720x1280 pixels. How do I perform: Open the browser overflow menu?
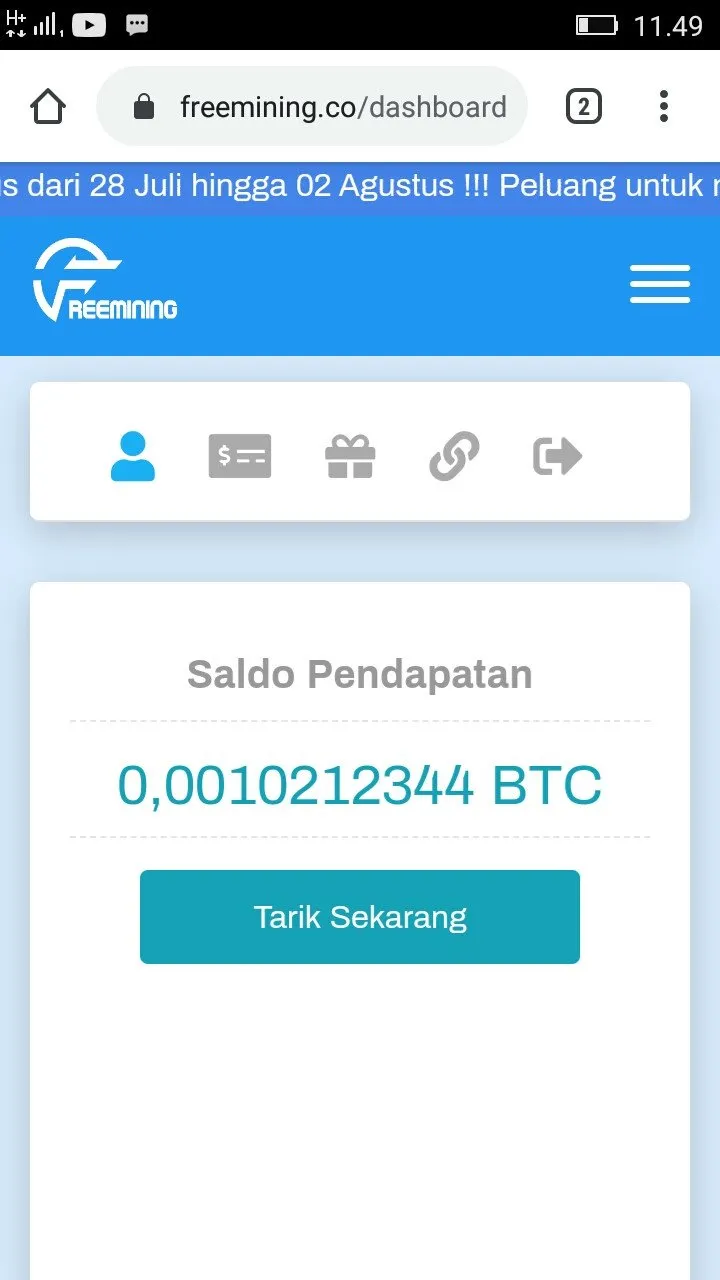[664, 106]
